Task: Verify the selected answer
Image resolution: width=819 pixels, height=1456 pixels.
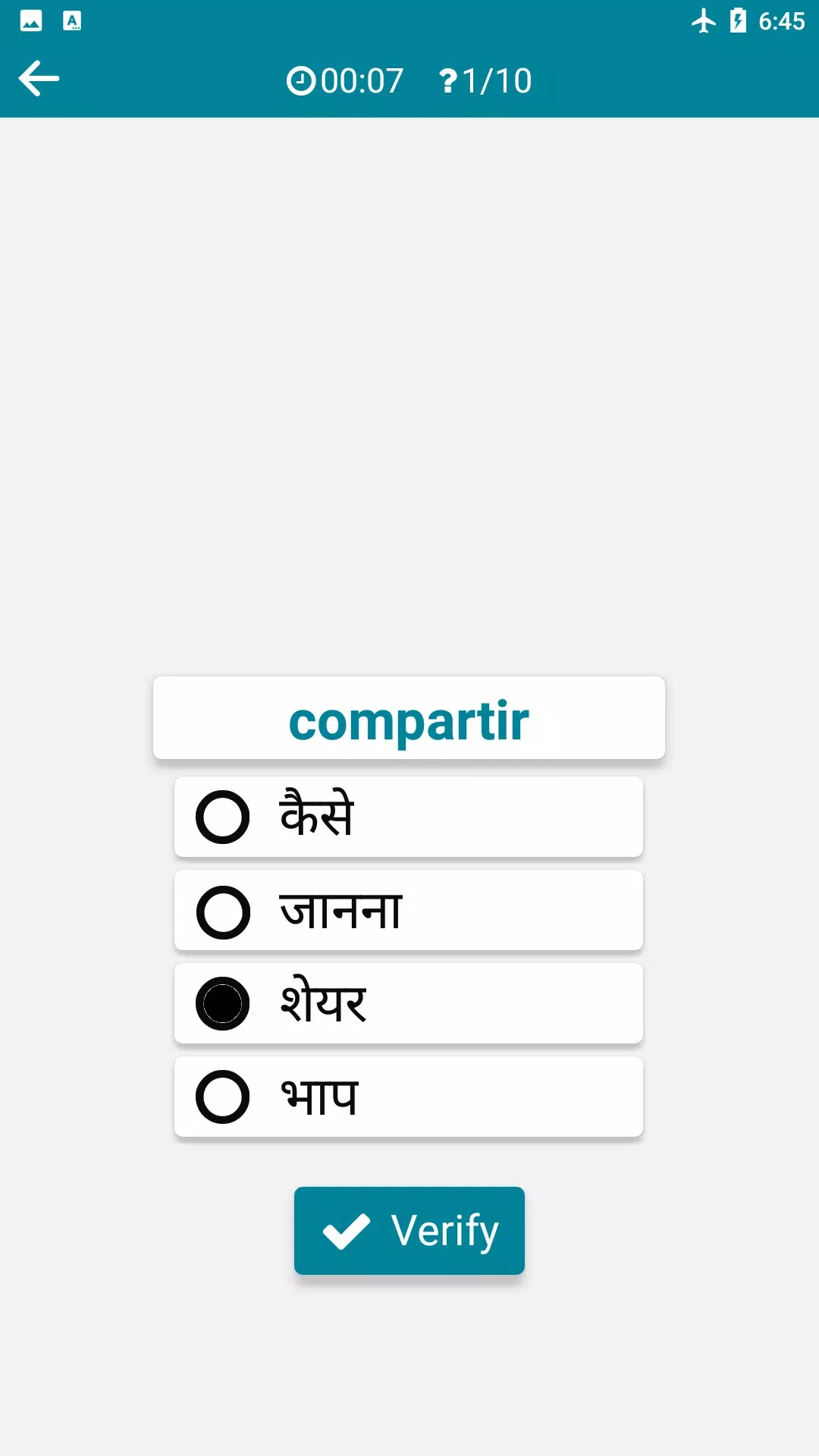Action: coord(409,1230)
